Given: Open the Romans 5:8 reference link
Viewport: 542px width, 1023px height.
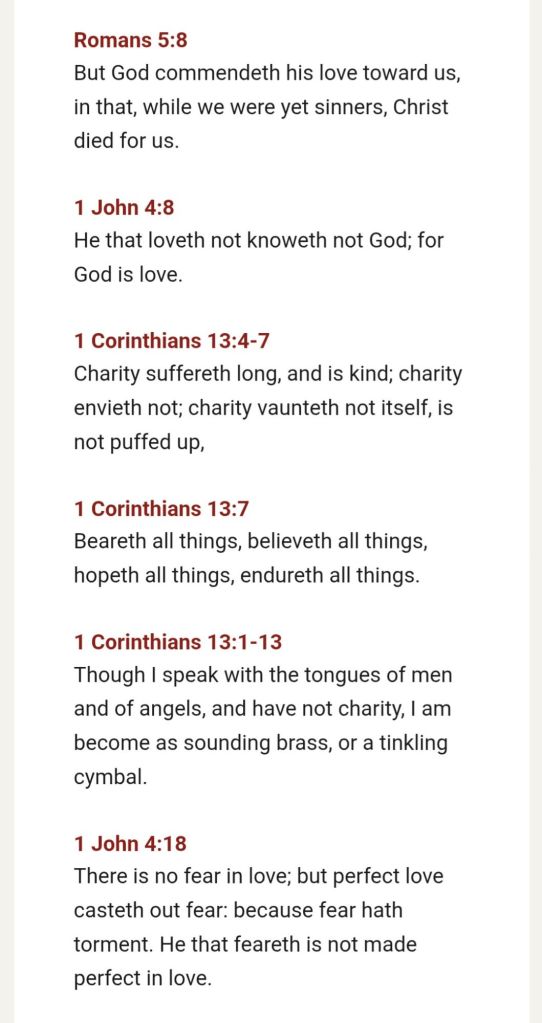Looking at the screenshot, I should point(130,40).
